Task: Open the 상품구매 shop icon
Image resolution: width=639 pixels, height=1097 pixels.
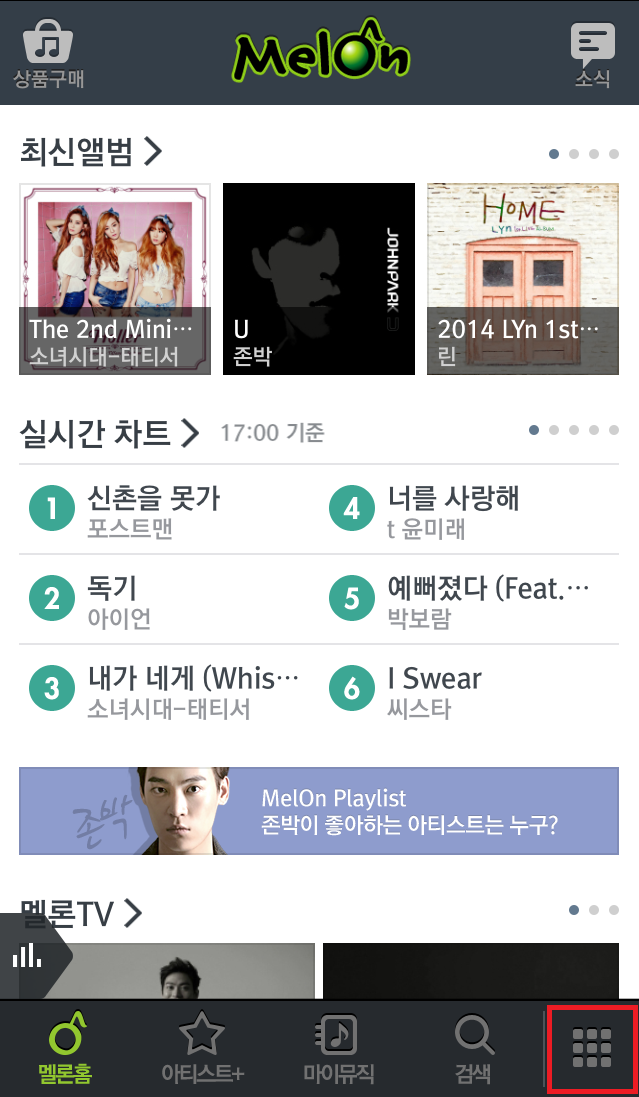Action: tap(48, 52)
